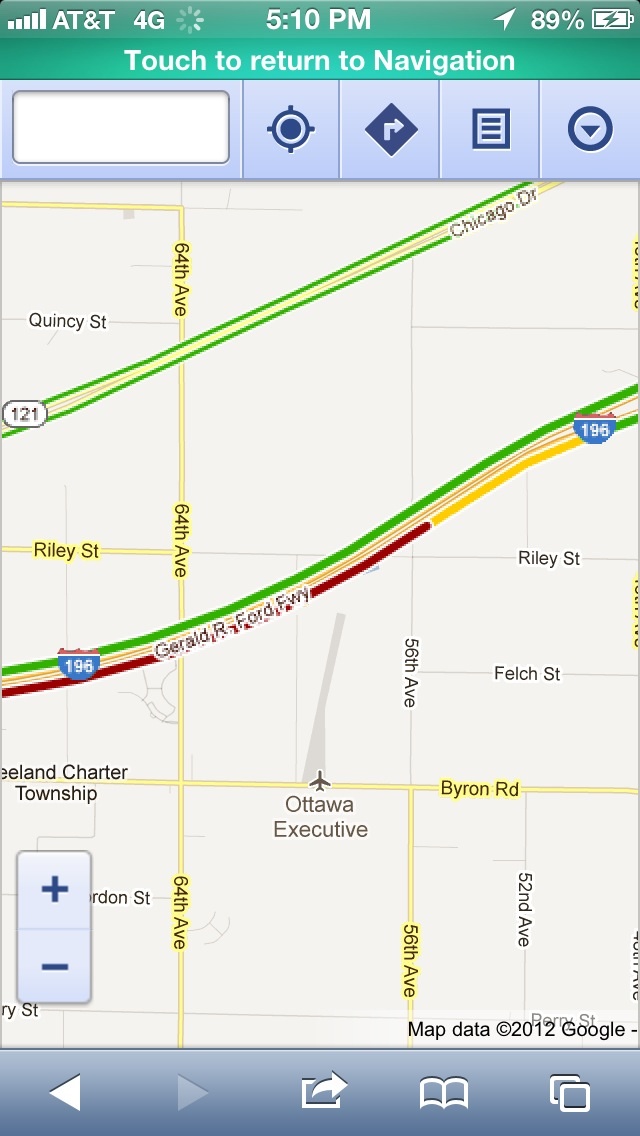Show the list view icon
The height and width of the screenshot is (1136, 640).
click(x=491, y=130)
